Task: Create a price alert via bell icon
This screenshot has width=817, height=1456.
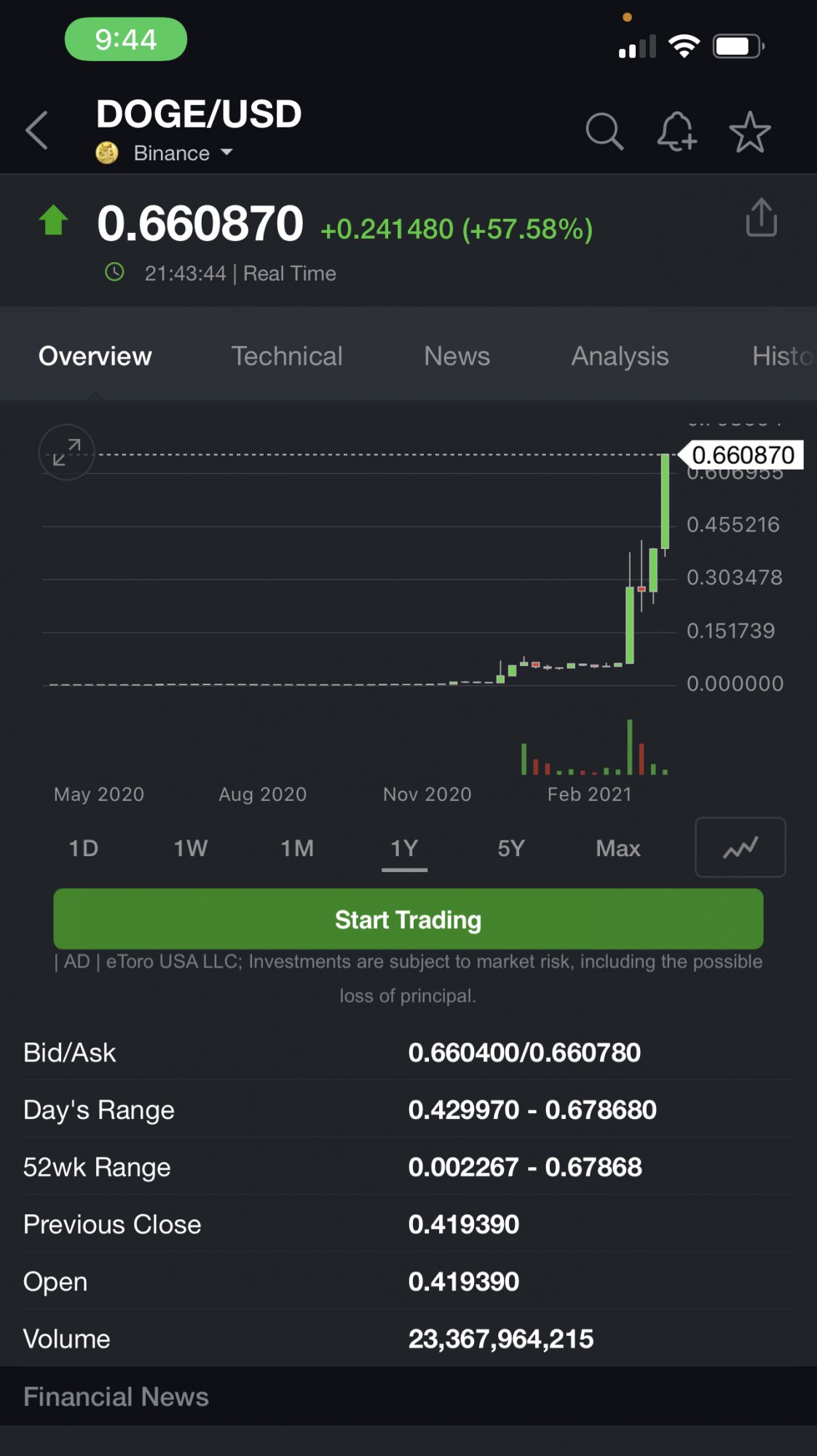Action: [676, 132]
